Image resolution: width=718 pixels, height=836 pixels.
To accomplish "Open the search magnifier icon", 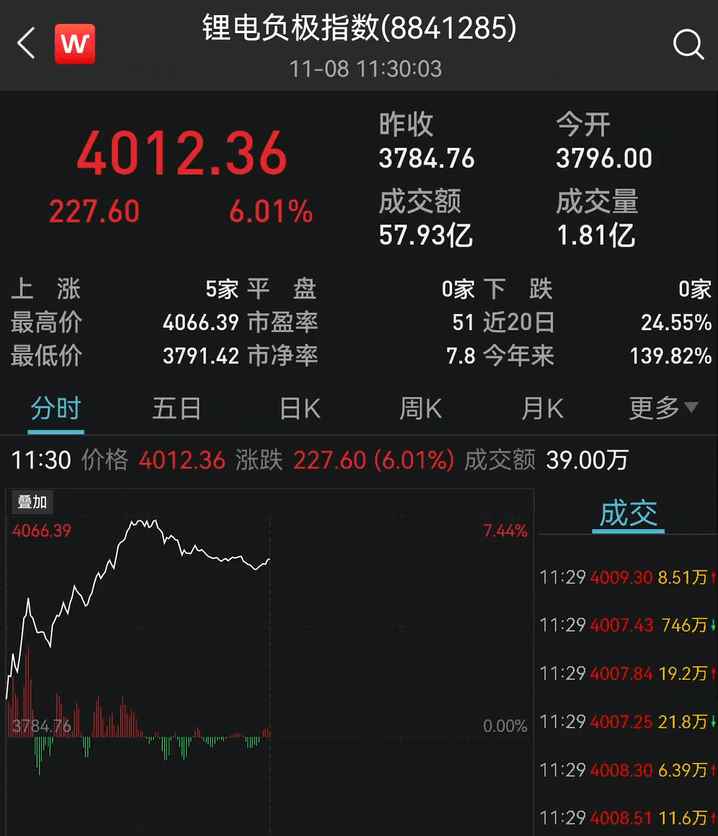I will point(688,44).
